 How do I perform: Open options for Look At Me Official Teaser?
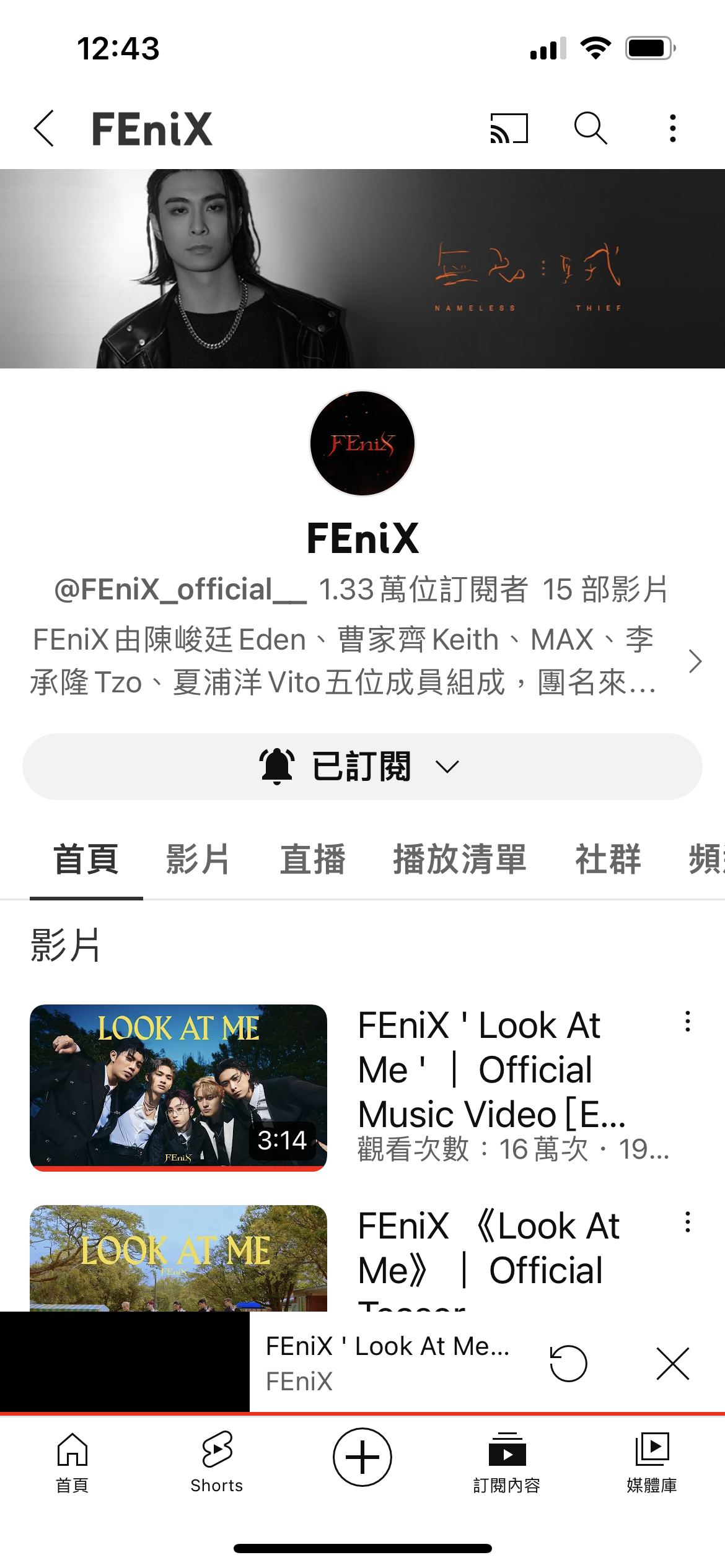point(687,1222)
